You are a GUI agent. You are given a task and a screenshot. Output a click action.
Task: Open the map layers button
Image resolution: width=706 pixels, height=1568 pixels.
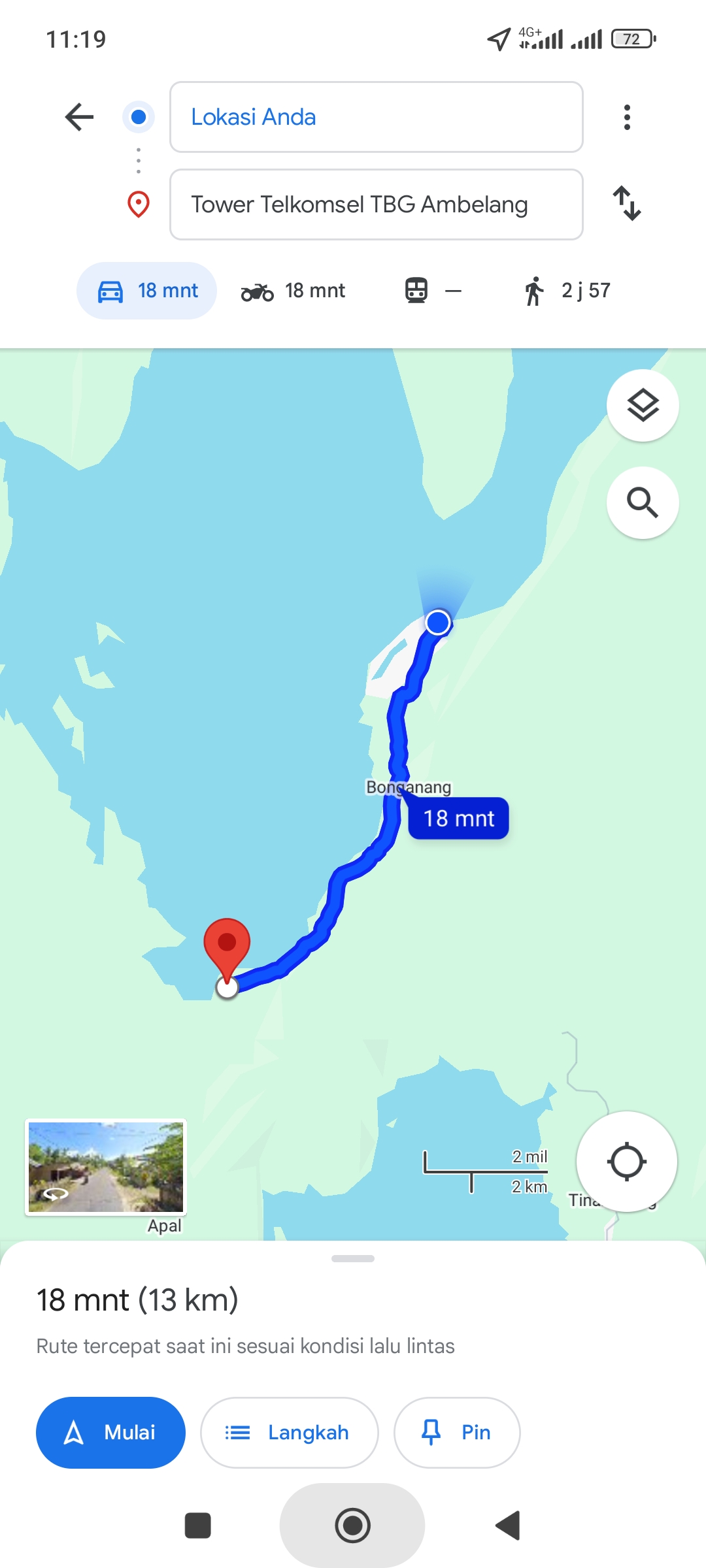643,406
